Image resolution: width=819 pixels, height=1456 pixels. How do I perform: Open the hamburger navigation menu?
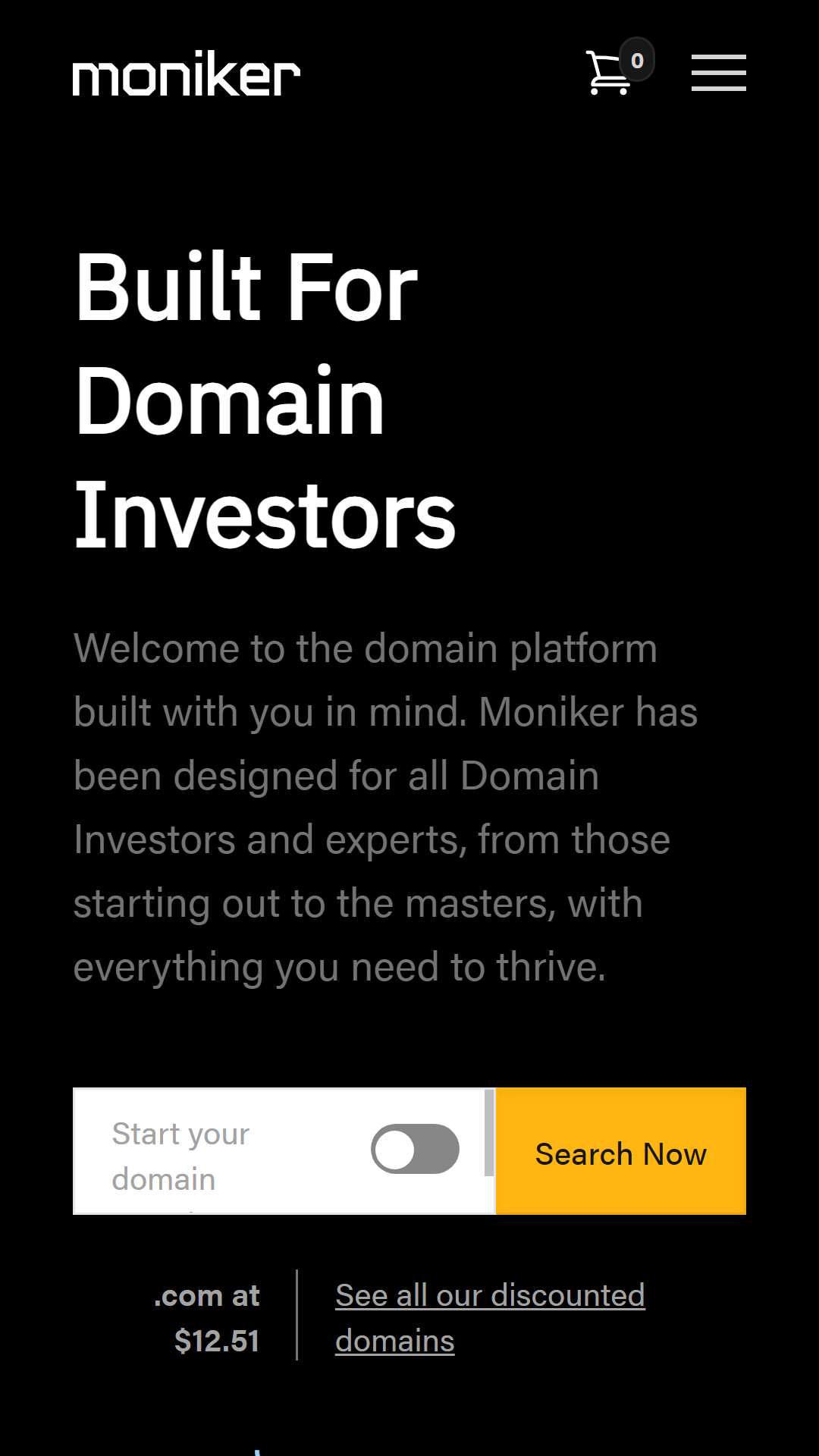pyautogui.click(x=718, y=73)
